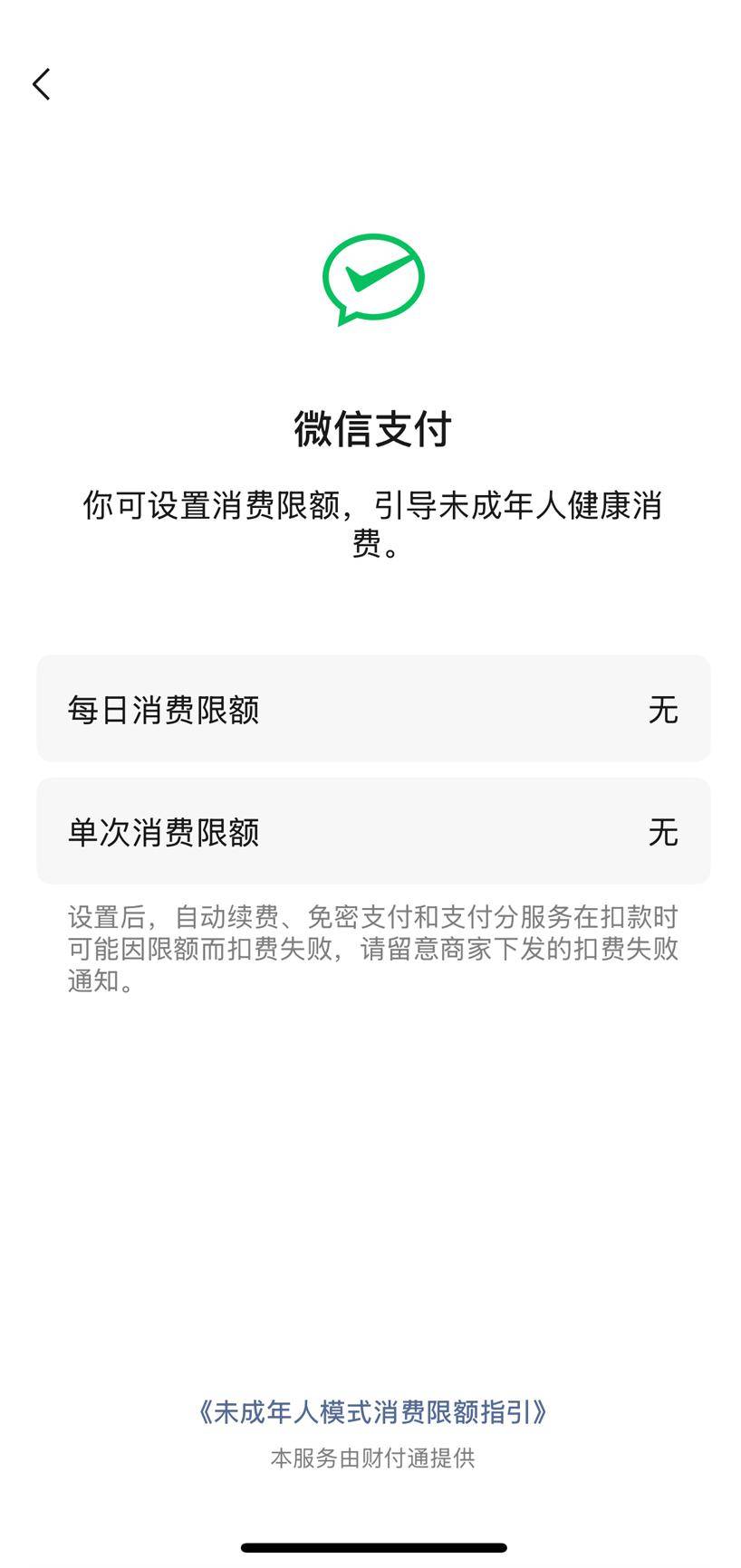Go back using the top-left arrow
This screenshot has width=741, height=1568.
click(42, 84)
